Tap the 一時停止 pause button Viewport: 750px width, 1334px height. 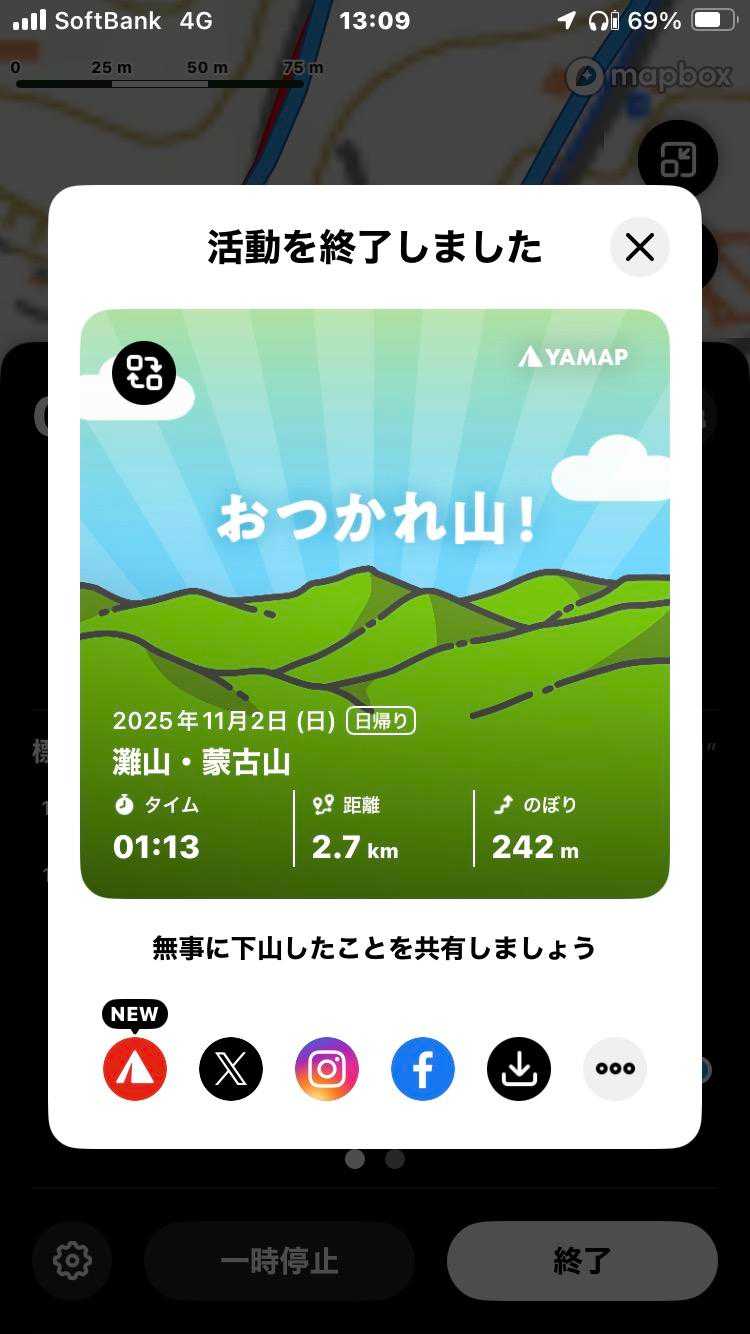pos(279,1260)
